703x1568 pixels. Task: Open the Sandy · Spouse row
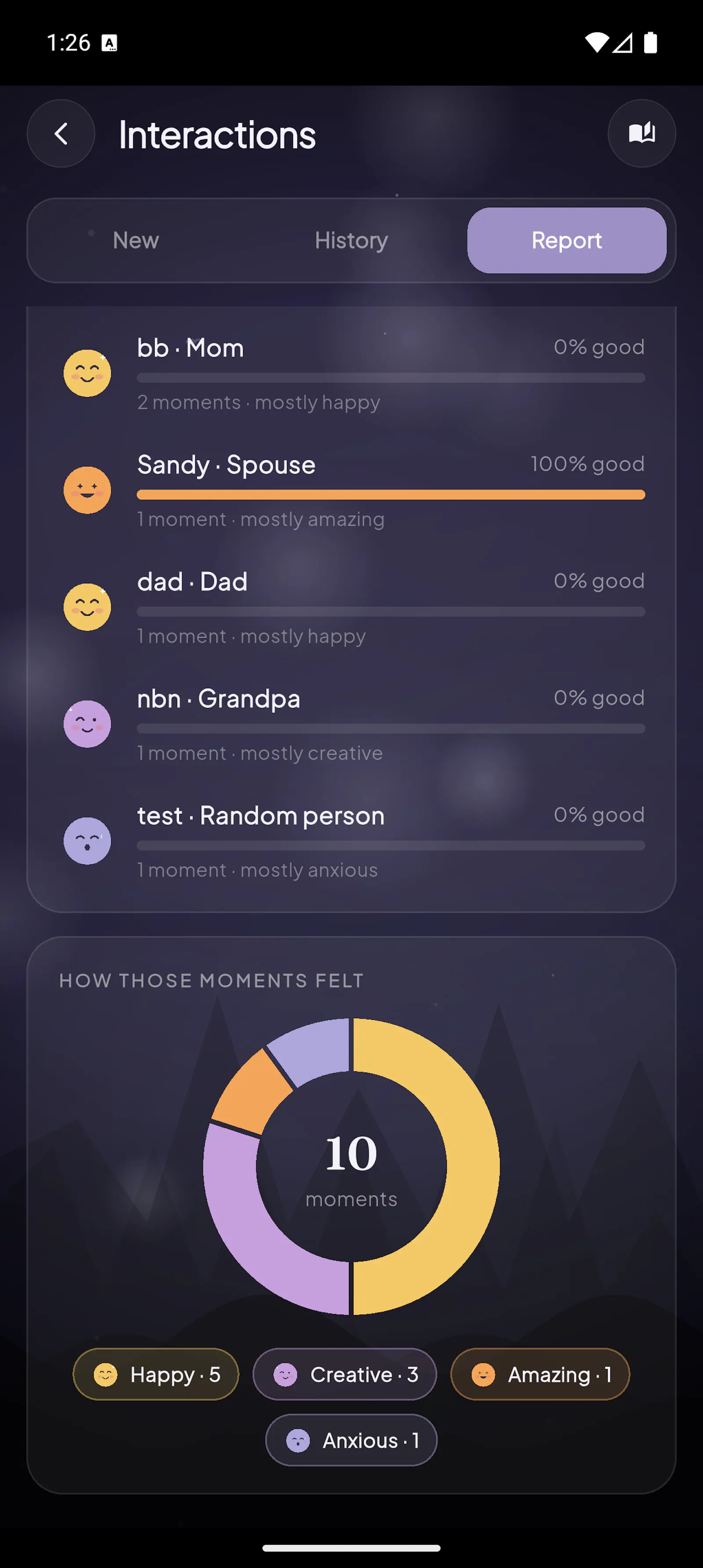[352, 490]
